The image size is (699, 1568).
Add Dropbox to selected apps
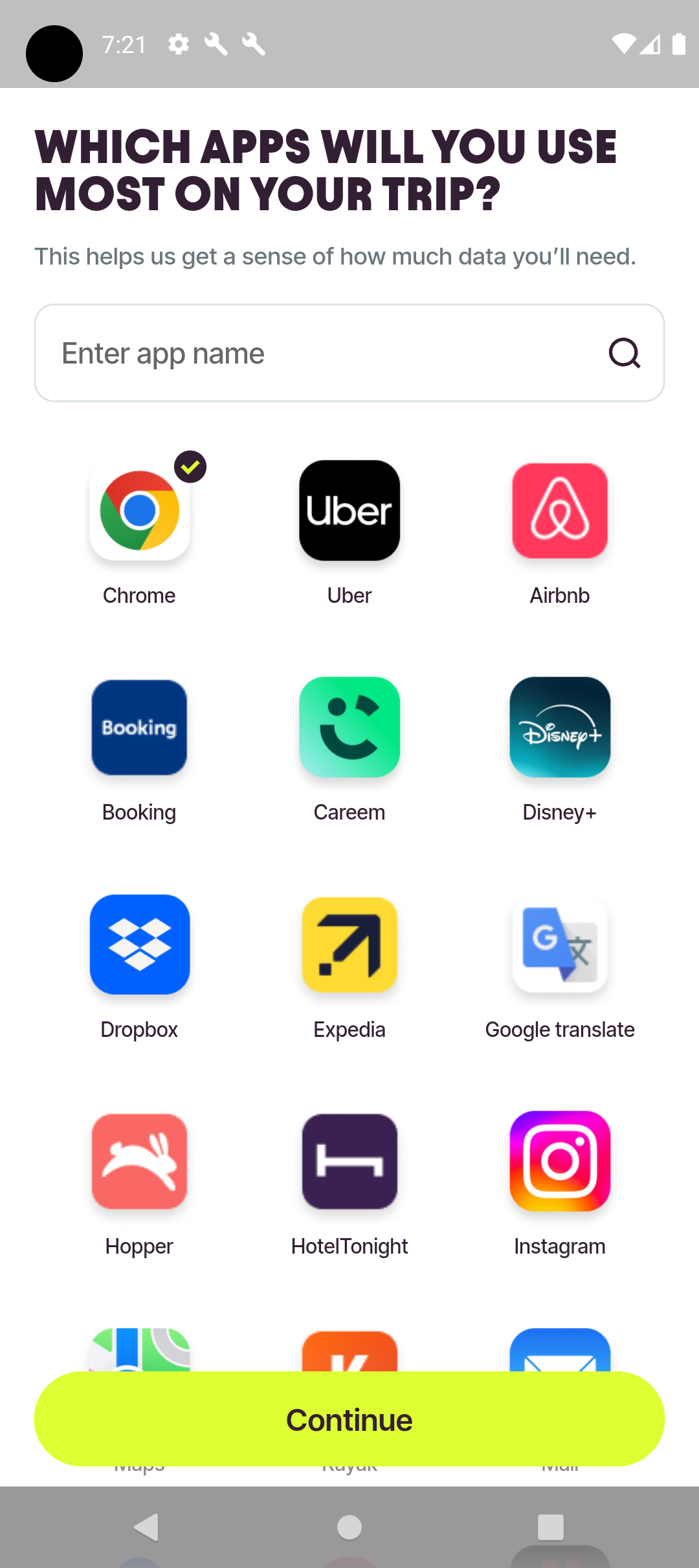(x=140, y=944)
